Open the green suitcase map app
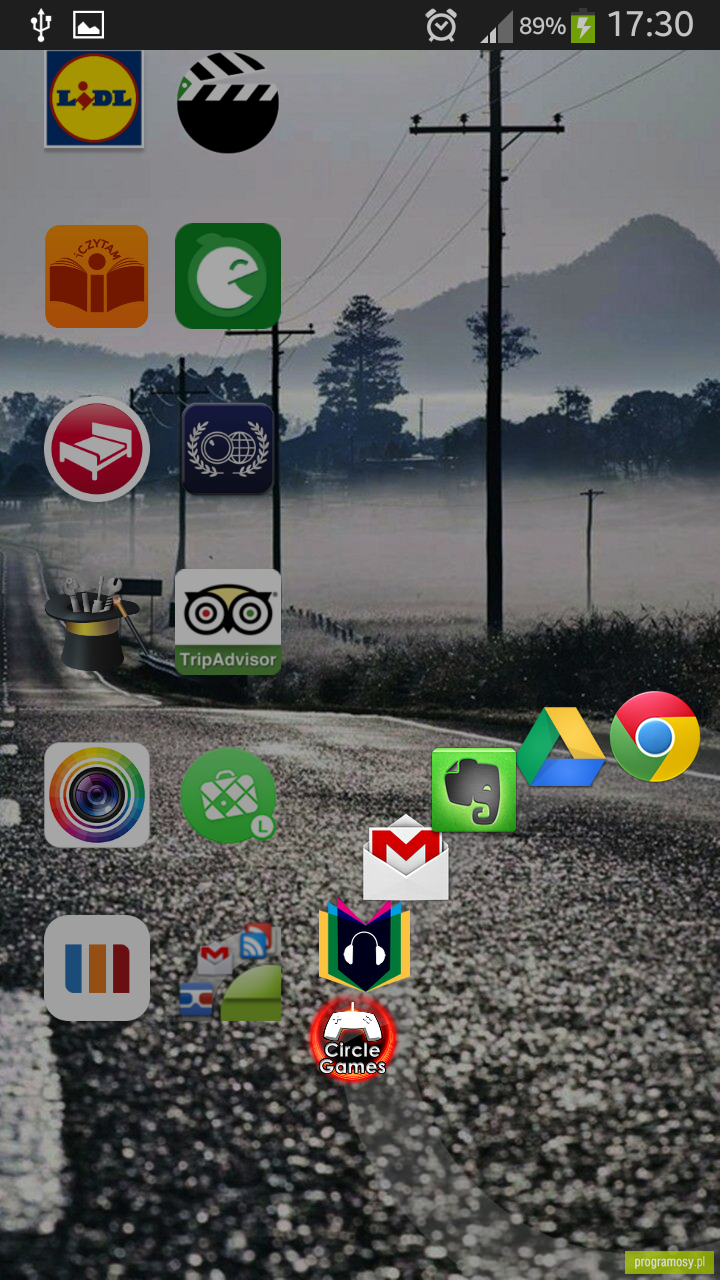Viewport: 720px width, 1280px height. click(229, 795)
